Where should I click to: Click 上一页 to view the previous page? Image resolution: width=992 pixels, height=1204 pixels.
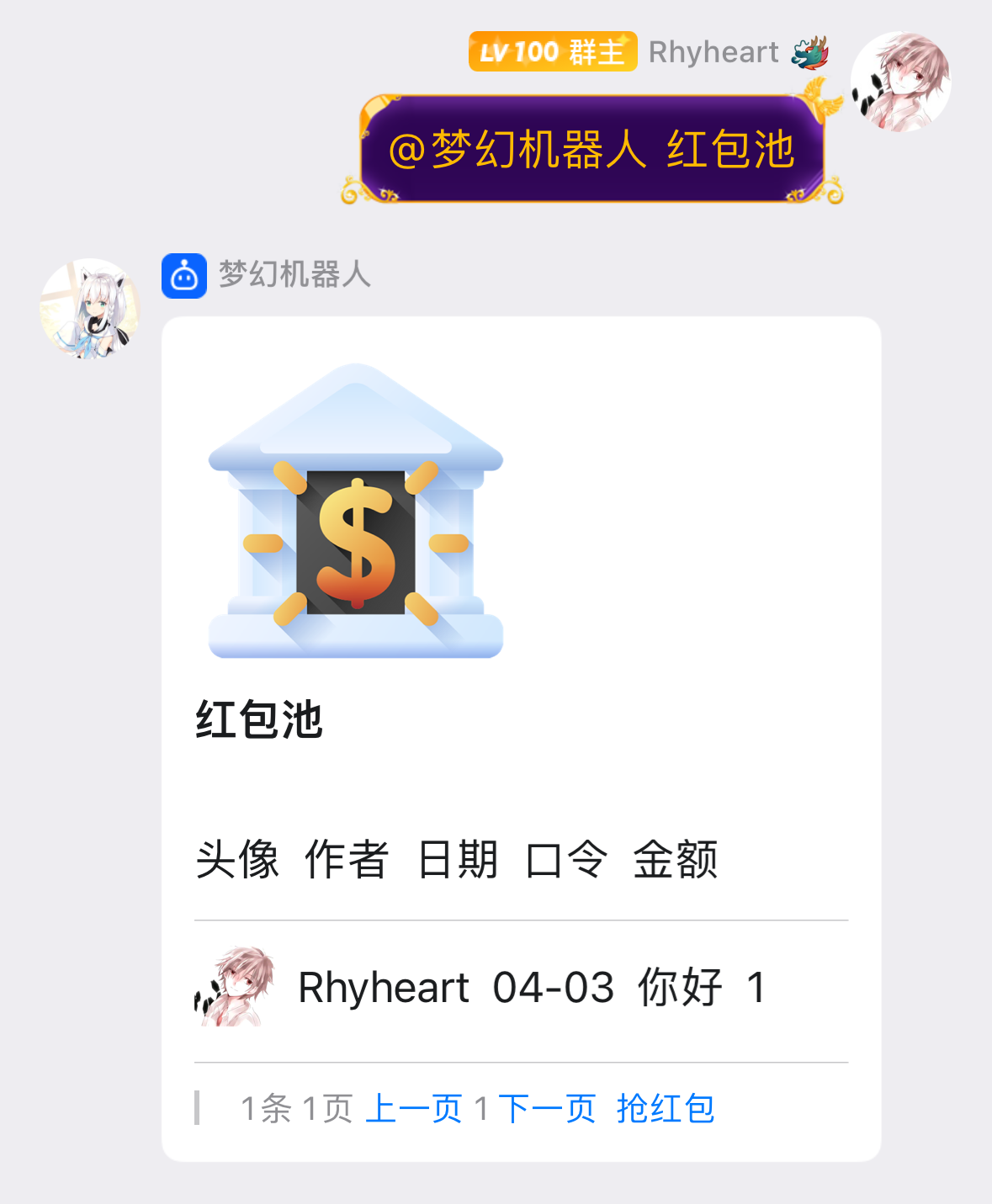pos(416,1109)
